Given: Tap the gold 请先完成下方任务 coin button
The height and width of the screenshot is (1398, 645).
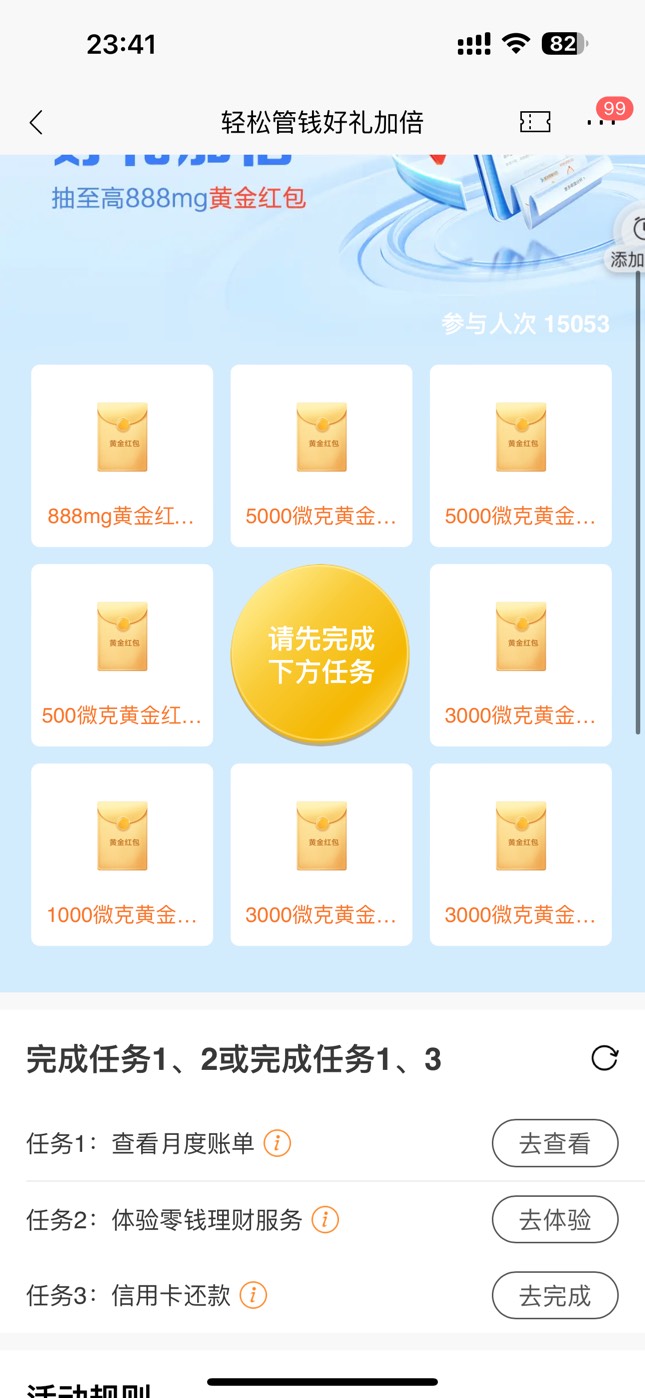Looking at the screenshot, I should pos(321,655).
